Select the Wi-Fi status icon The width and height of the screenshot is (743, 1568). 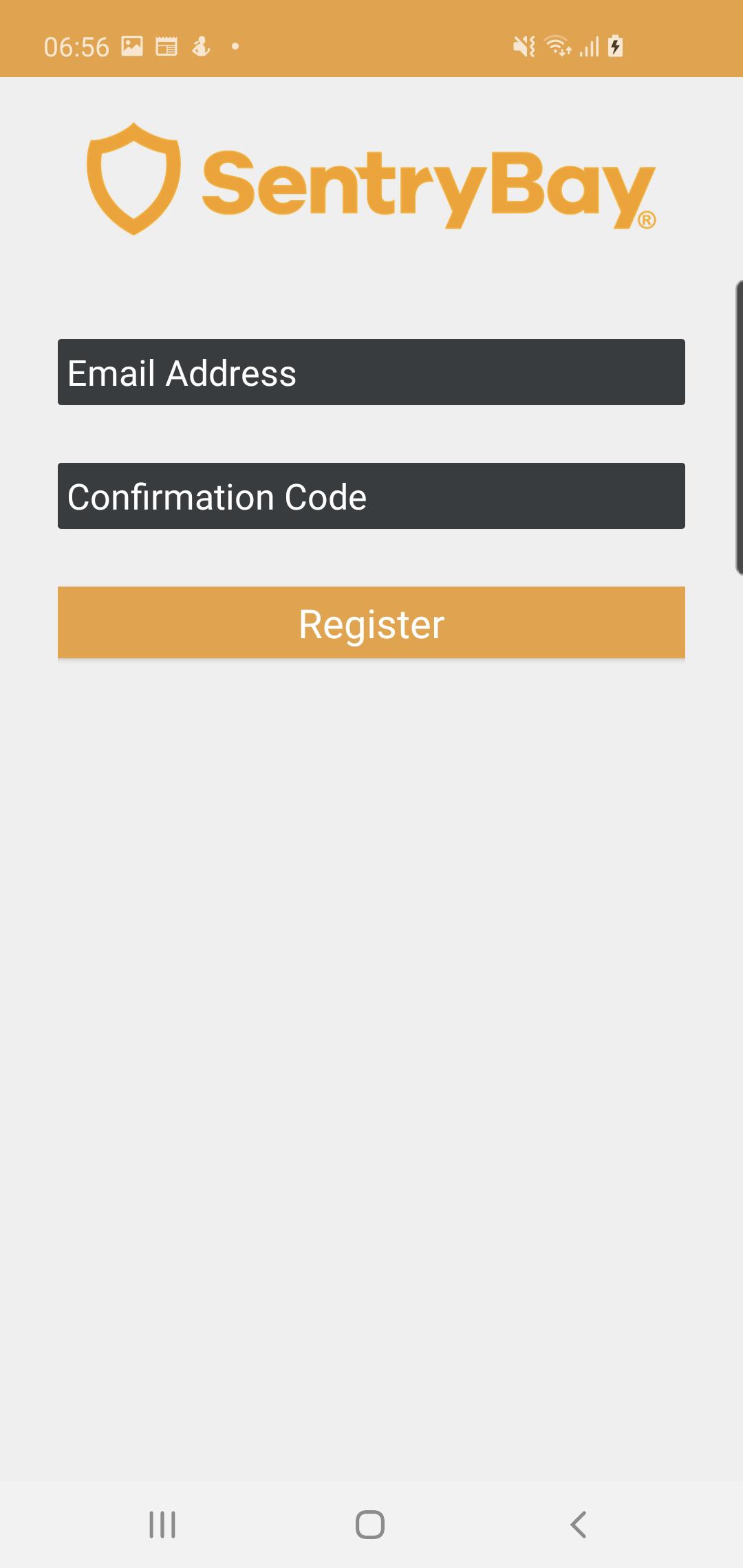(x=559, y=46)
